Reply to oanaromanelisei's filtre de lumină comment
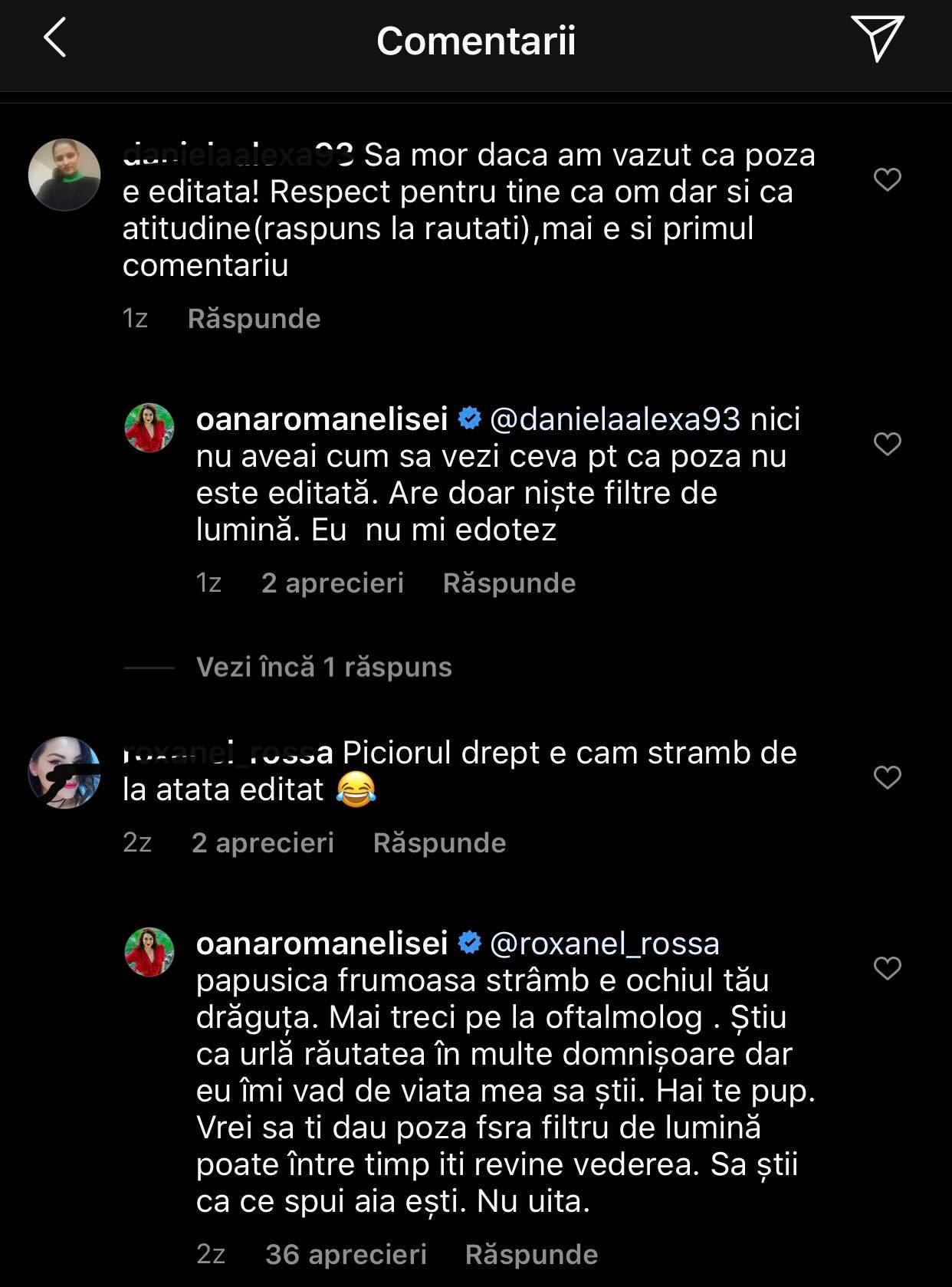This screenshot has width=952, height=1287. (x=509, y=583)
